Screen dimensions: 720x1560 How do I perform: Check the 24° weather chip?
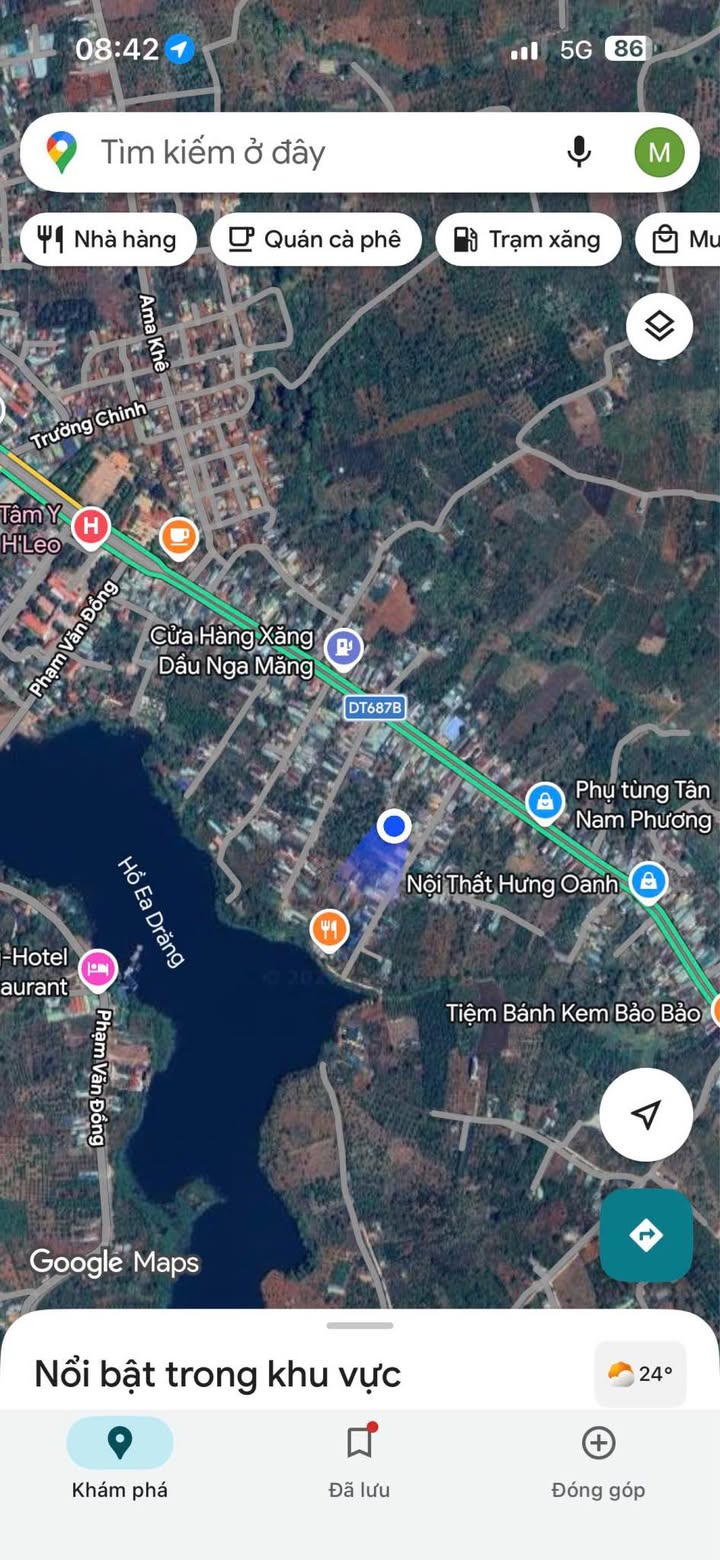(x=640, y=1374)
